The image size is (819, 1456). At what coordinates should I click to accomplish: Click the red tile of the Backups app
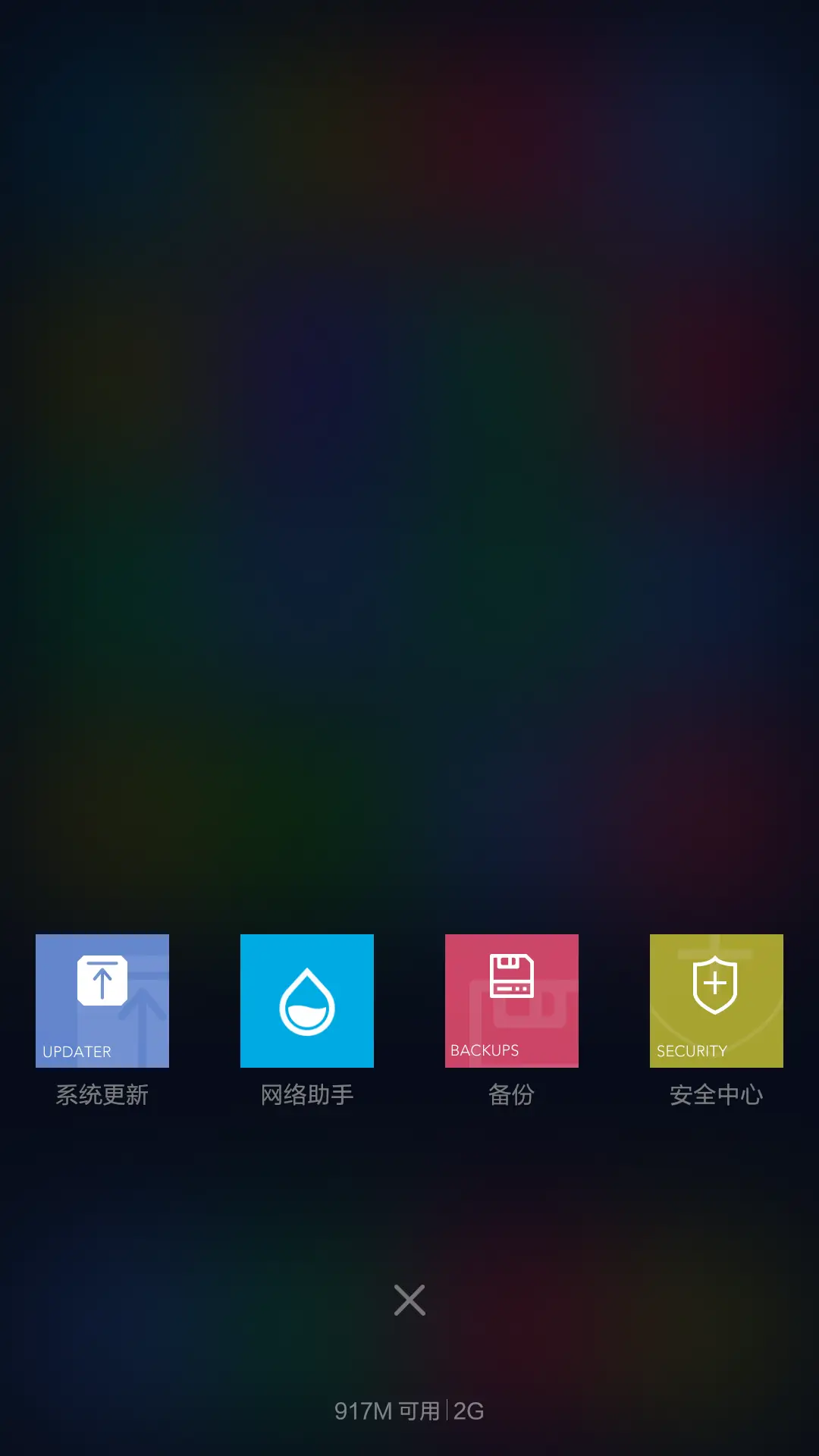512,1000
